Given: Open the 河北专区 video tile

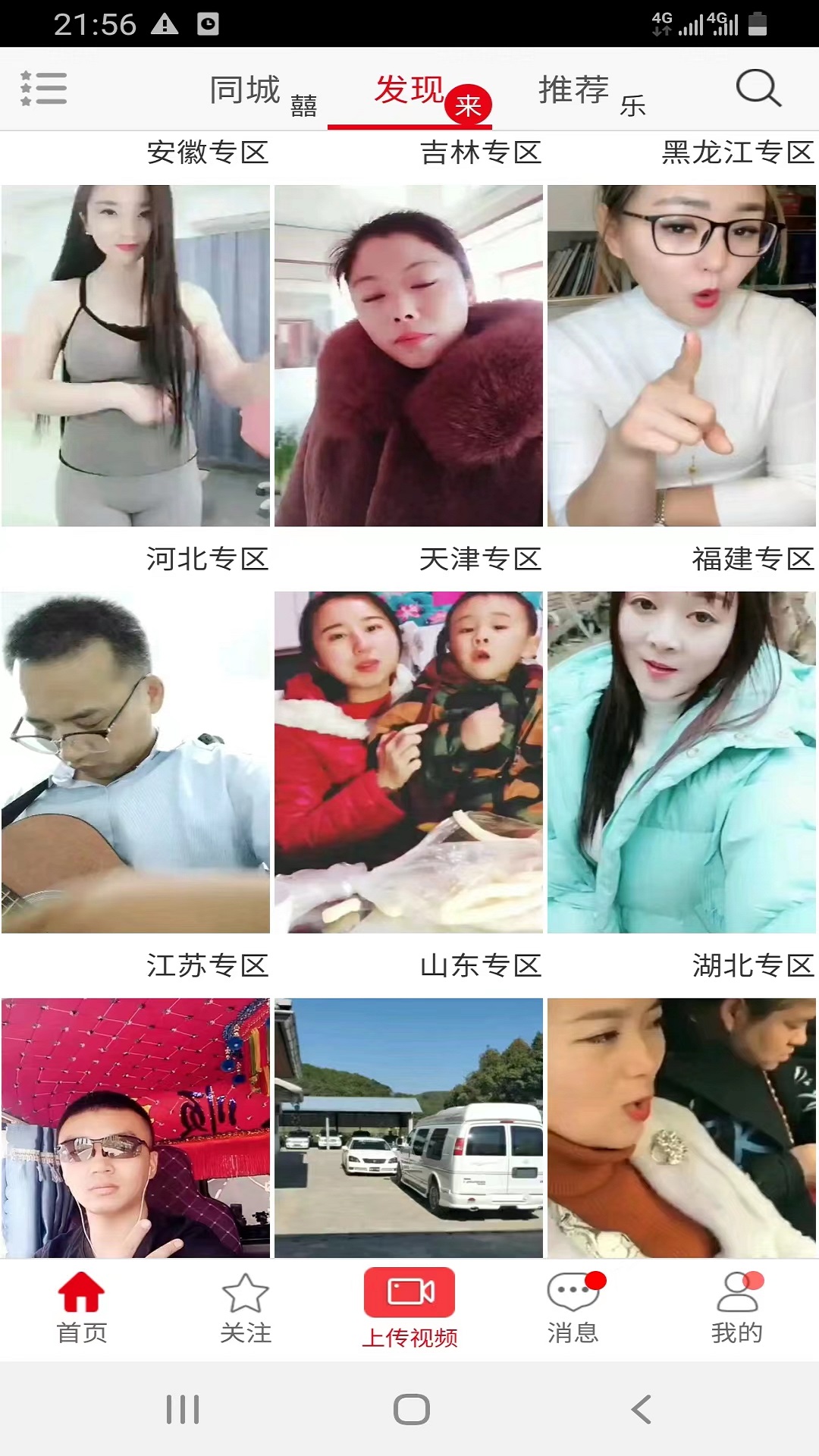Looking at the screenshot, I should tap(136, 356).
